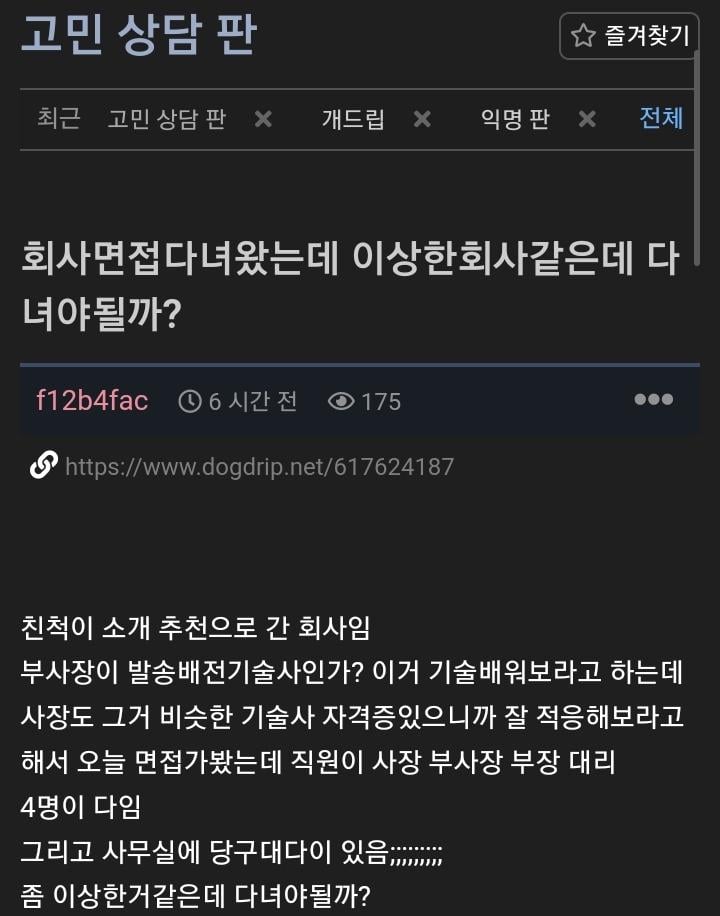Remove 고민 상담 판 from recent list
This screenshot has width=720, height=916.
pos(263,119)
